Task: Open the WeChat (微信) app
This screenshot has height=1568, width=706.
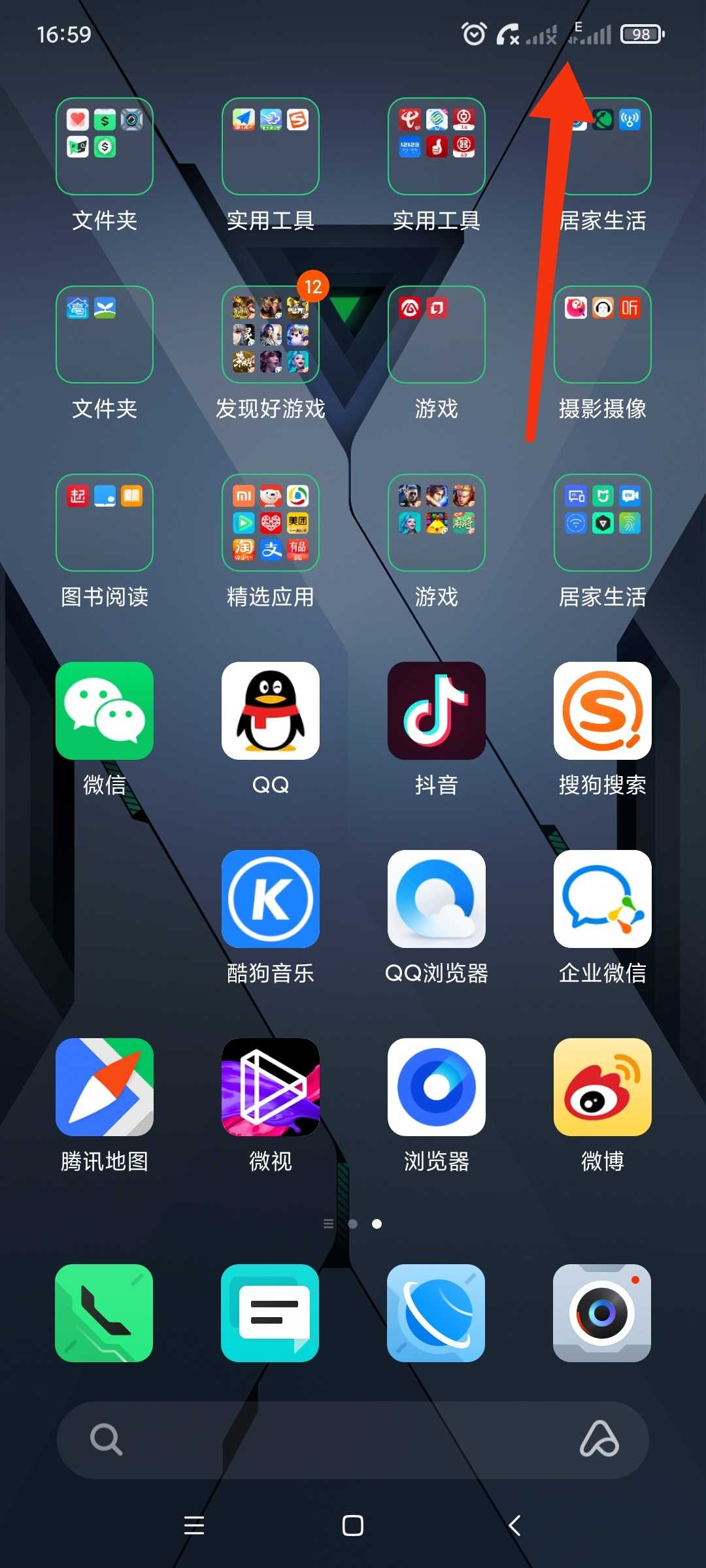Action: (105, 711)
